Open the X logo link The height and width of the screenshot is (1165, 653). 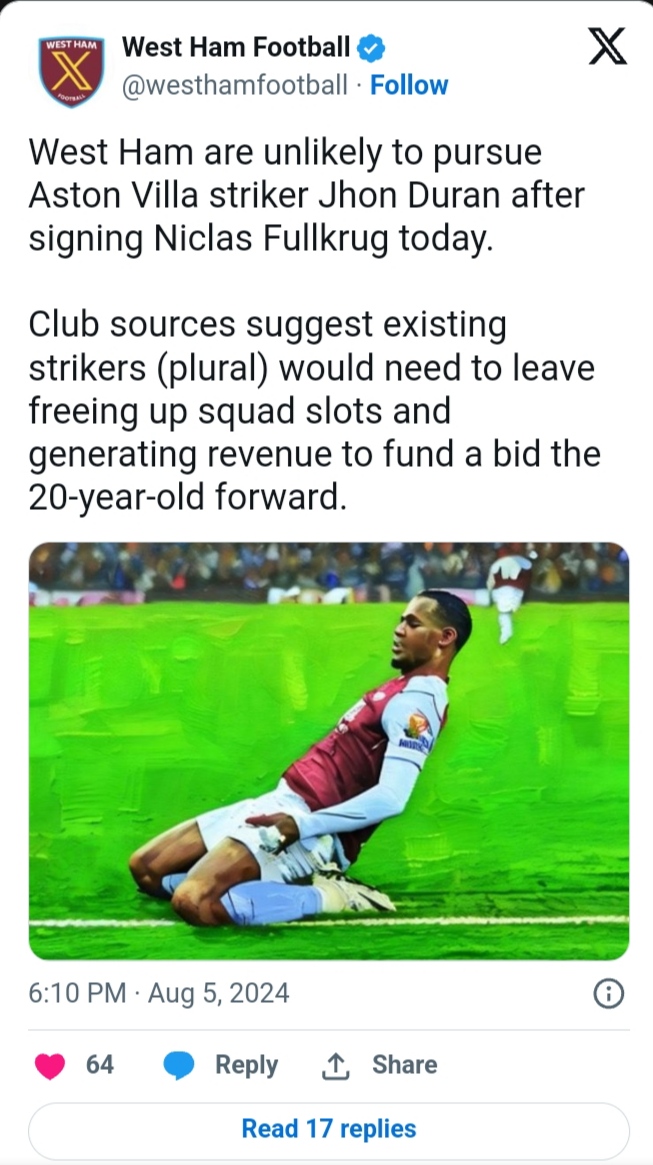point(607,47)
